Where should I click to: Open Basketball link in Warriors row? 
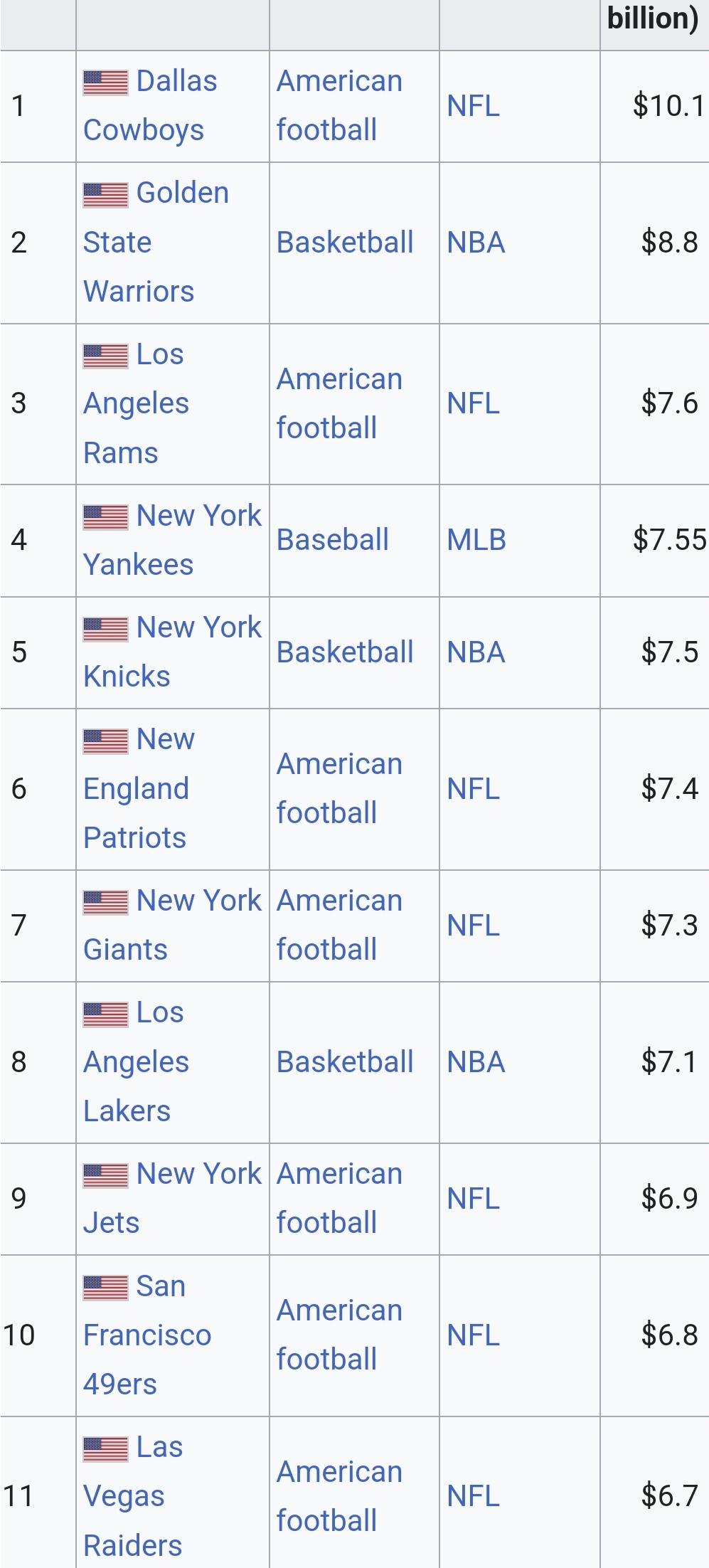click(345, 243)
